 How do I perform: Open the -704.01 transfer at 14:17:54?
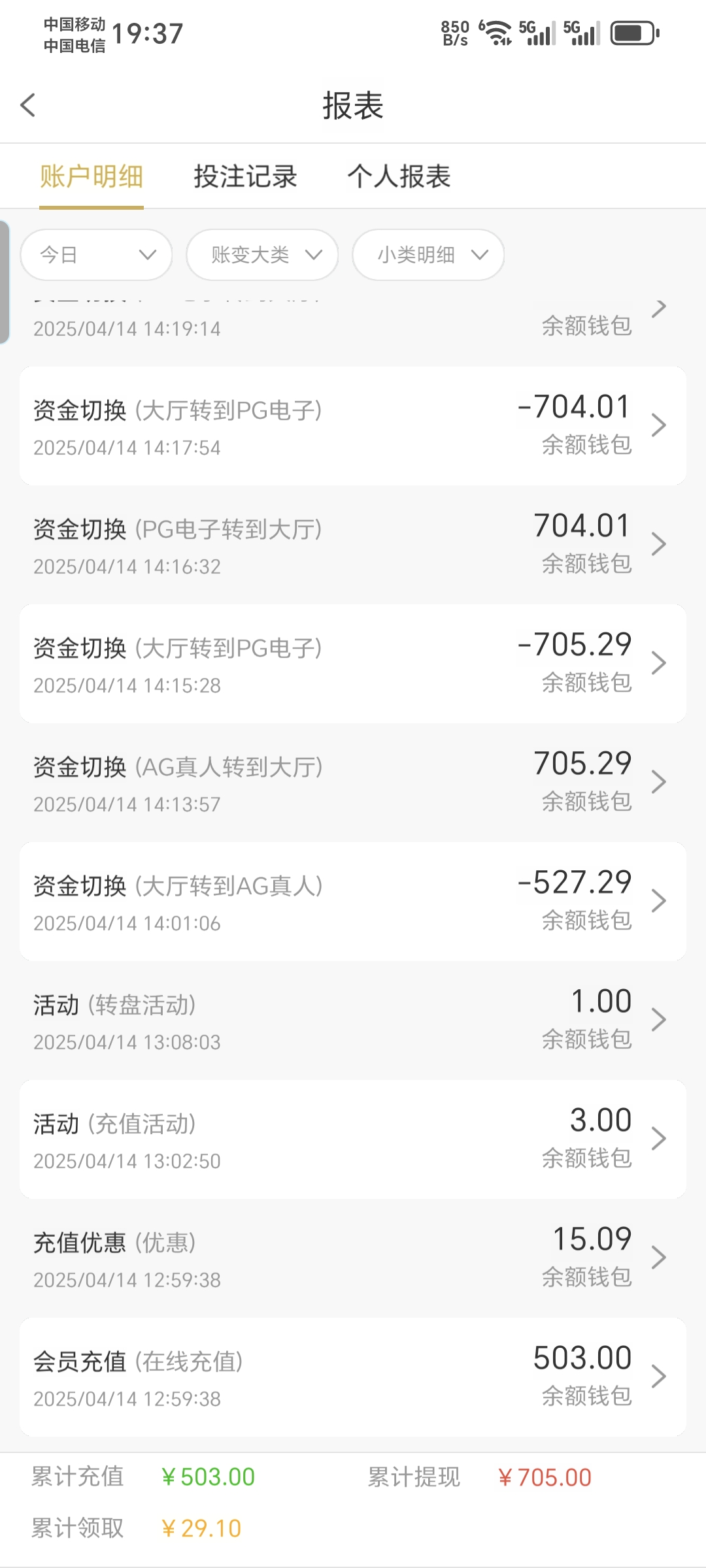353,426
